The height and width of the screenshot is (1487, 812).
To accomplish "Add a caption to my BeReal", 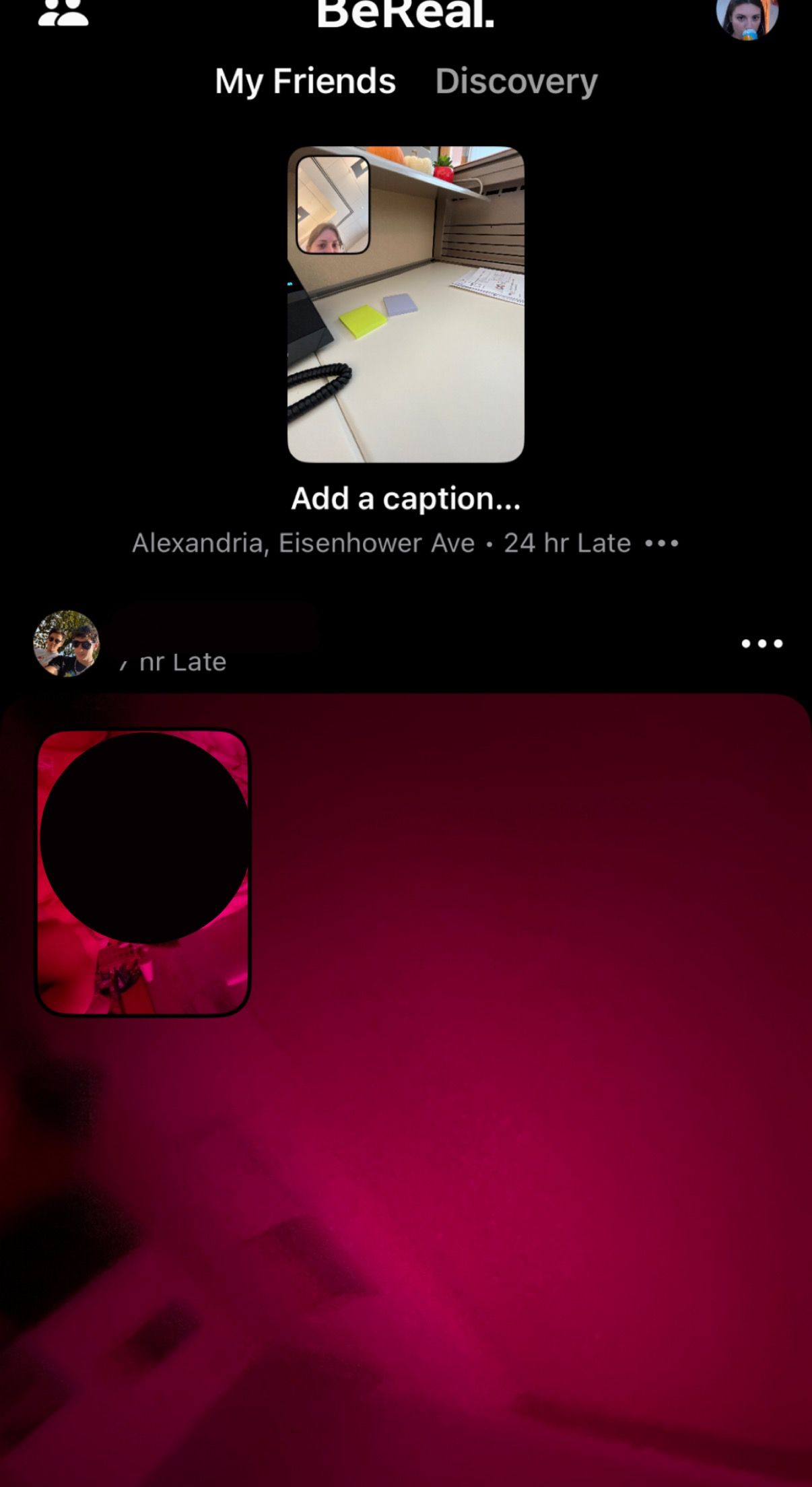I will point(405,499).
